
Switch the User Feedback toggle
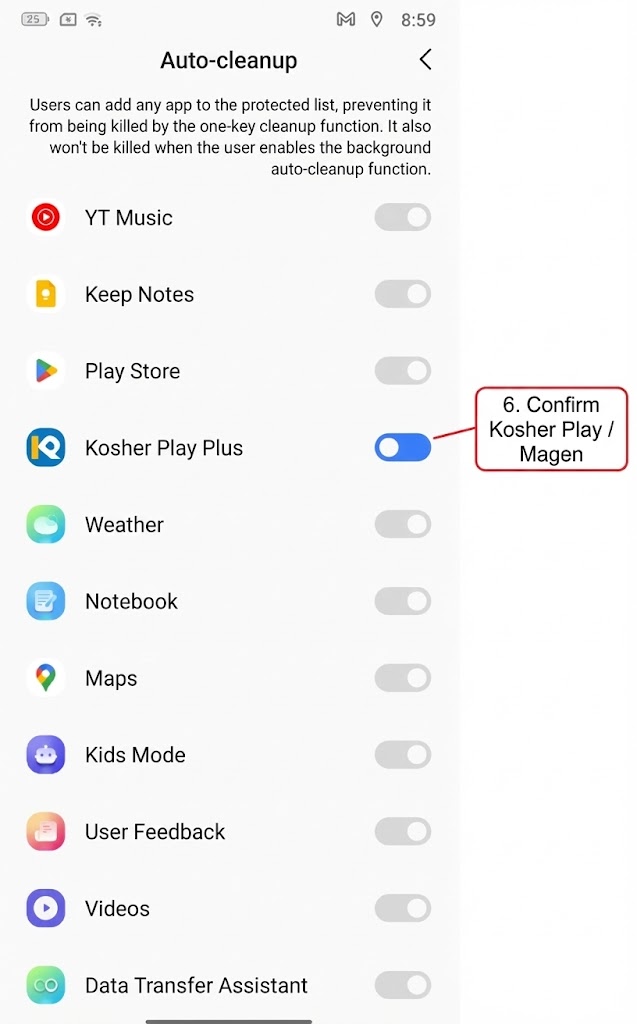pos(402,831)
